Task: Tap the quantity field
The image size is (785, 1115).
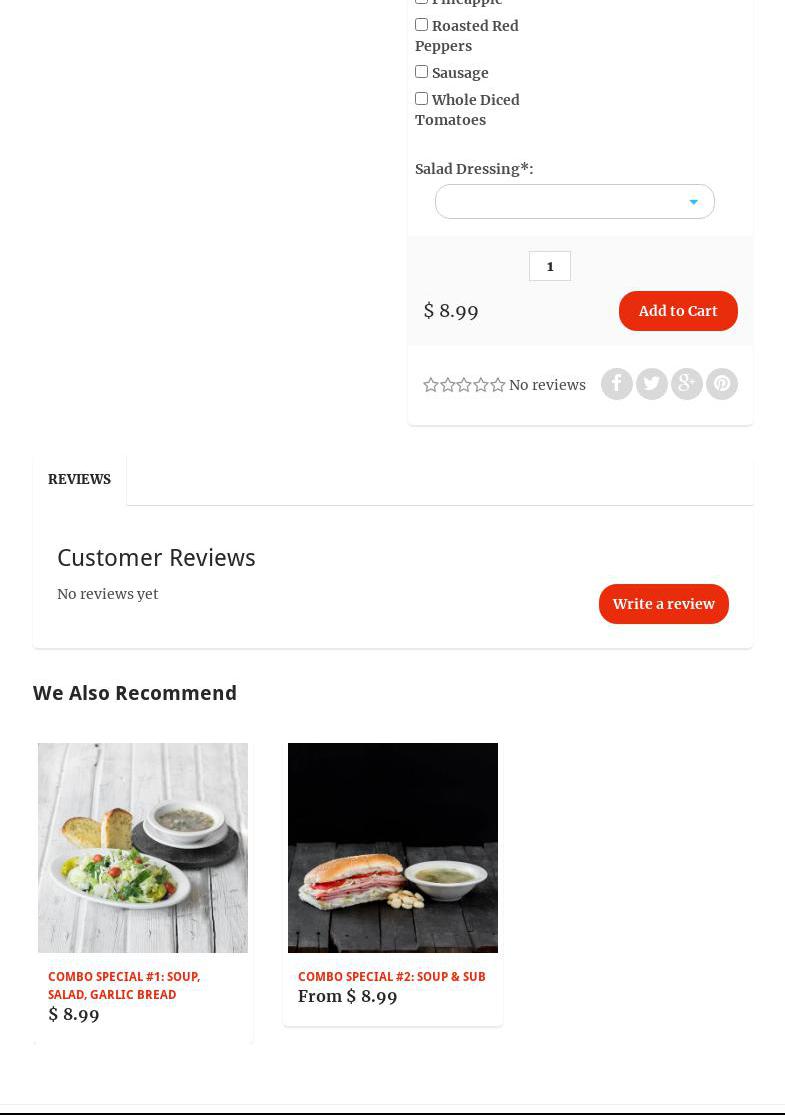Action: pyautogui.click(x=549, y=266)
